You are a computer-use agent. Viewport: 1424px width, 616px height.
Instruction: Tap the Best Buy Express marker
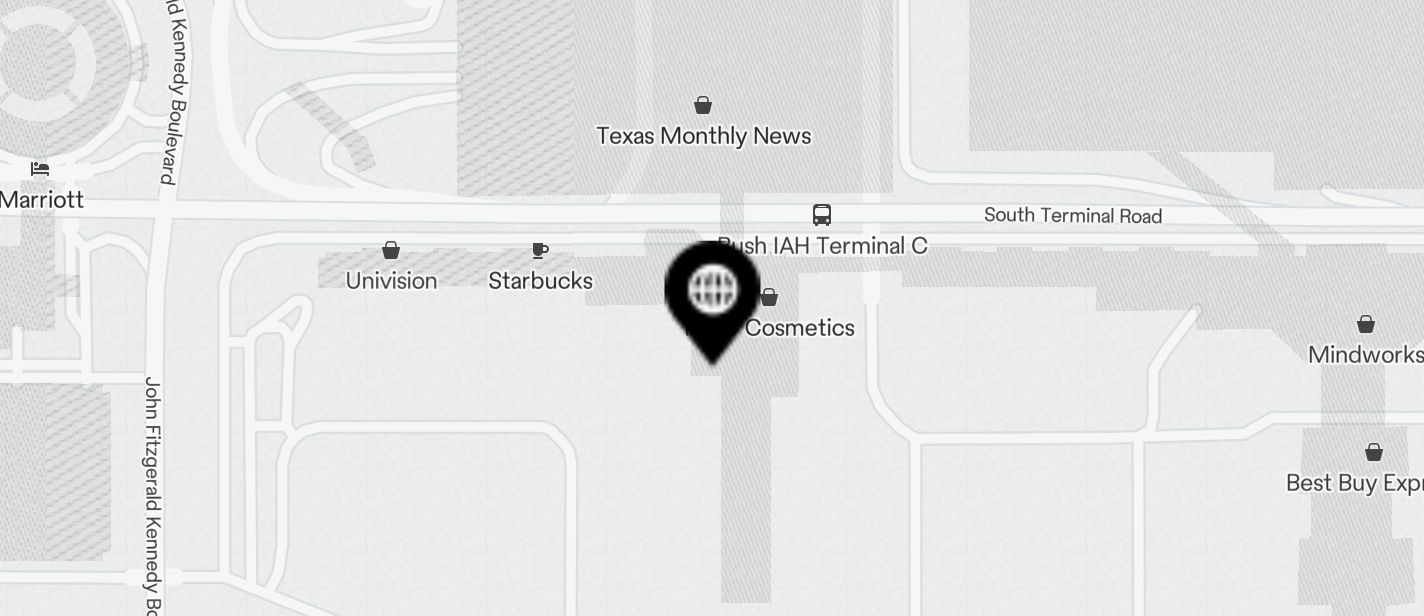[1374, 453]
